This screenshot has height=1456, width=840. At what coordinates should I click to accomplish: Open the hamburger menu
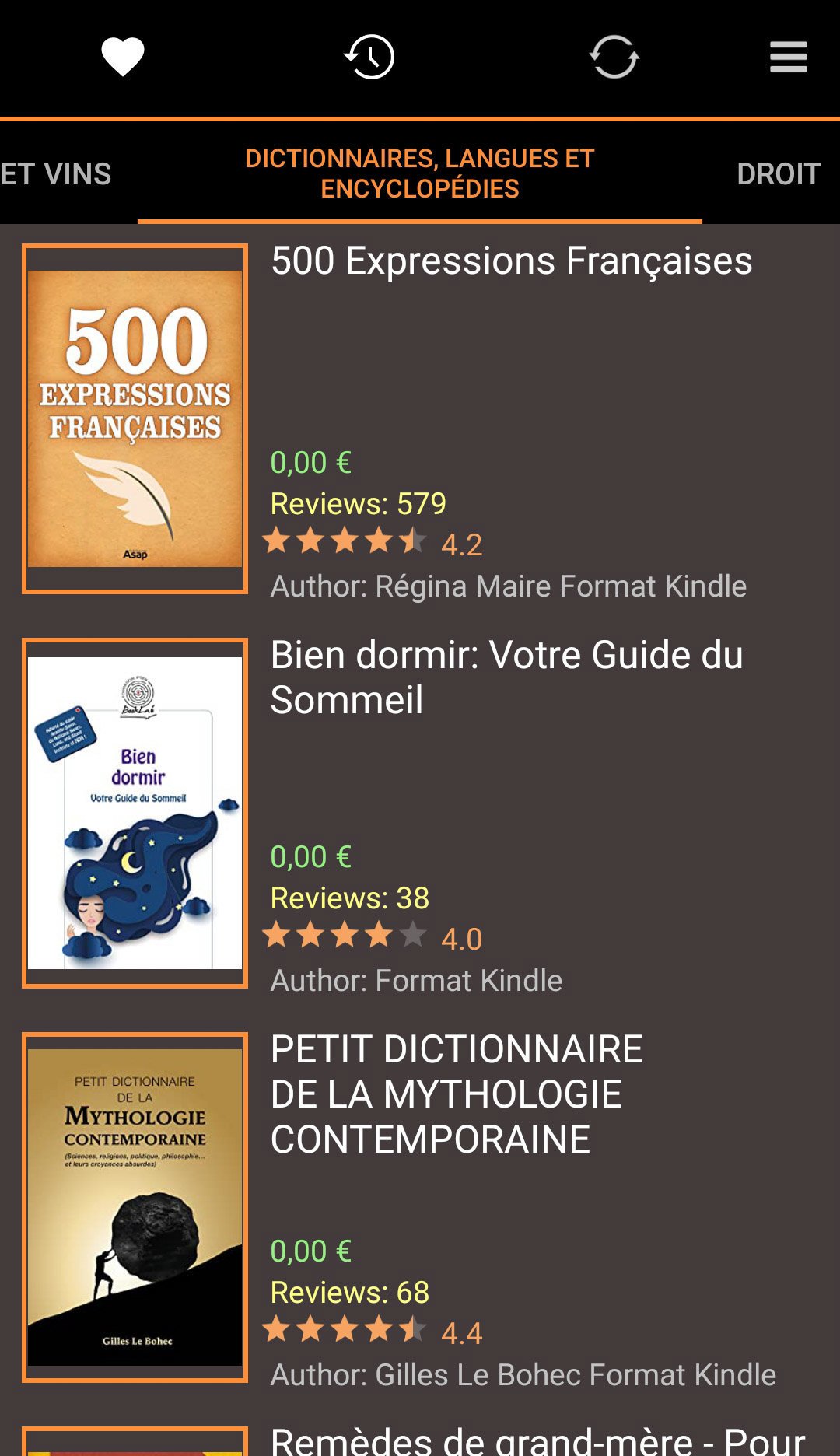788,57
